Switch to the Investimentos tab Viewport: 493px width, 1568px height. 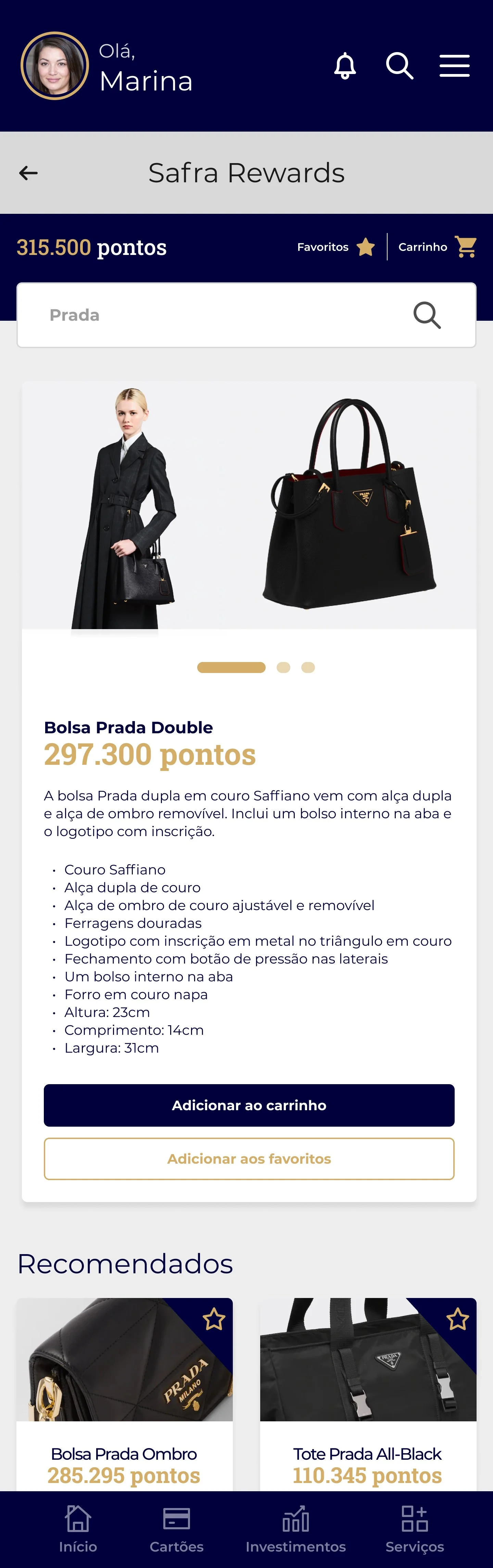pos(295,1529)
